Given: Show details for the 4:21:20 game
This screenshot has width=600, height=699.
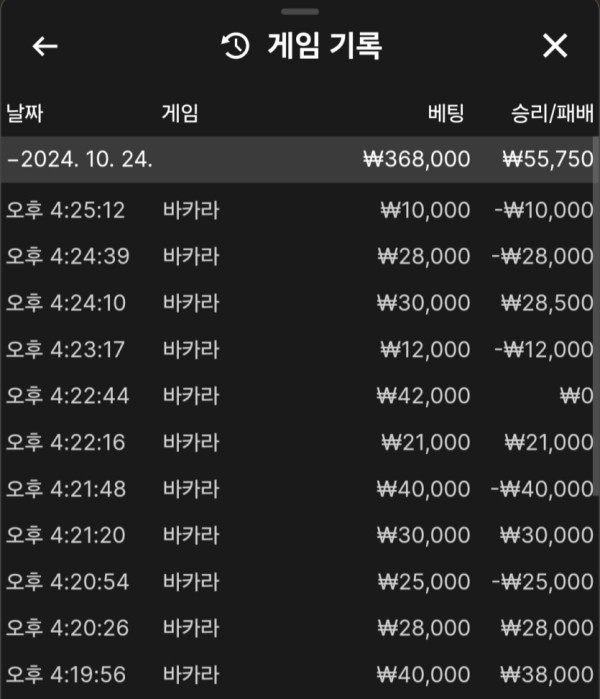Looking at the screenshot, I should [x=298, y=535].
